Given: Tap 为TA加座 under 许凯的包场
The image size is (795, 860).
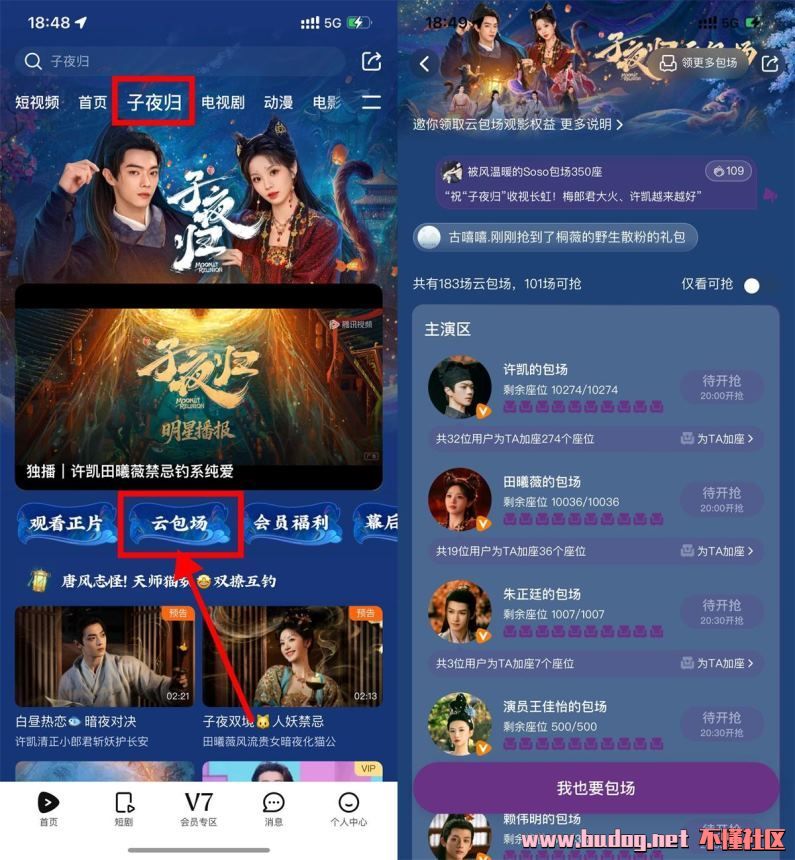Looking at the screenshot, I should (x=717, y=438).
